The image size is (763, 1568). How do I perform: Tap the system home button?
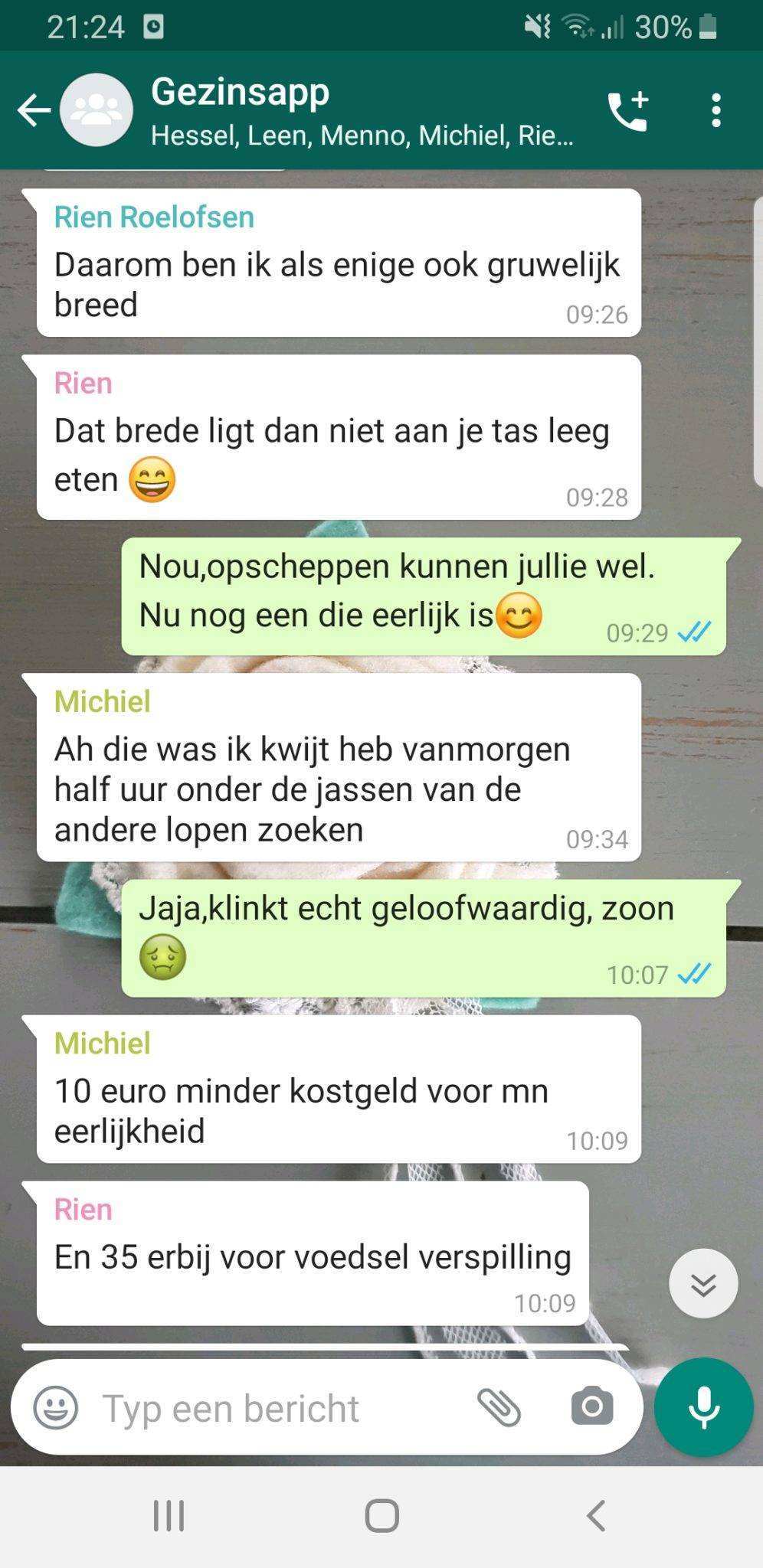[381, 1515]
